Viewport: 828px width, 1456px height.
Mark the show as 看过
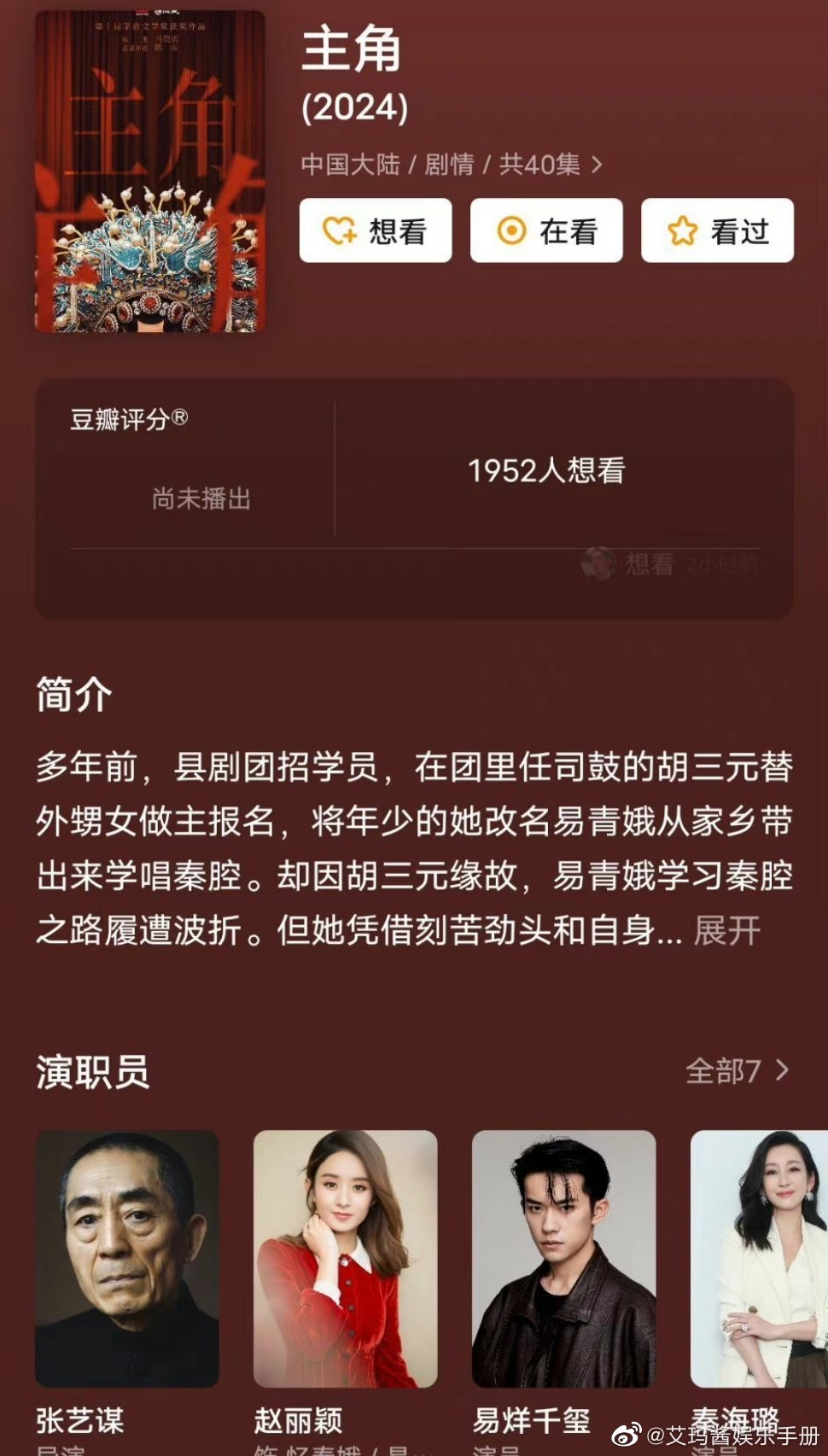pos(717,230)
